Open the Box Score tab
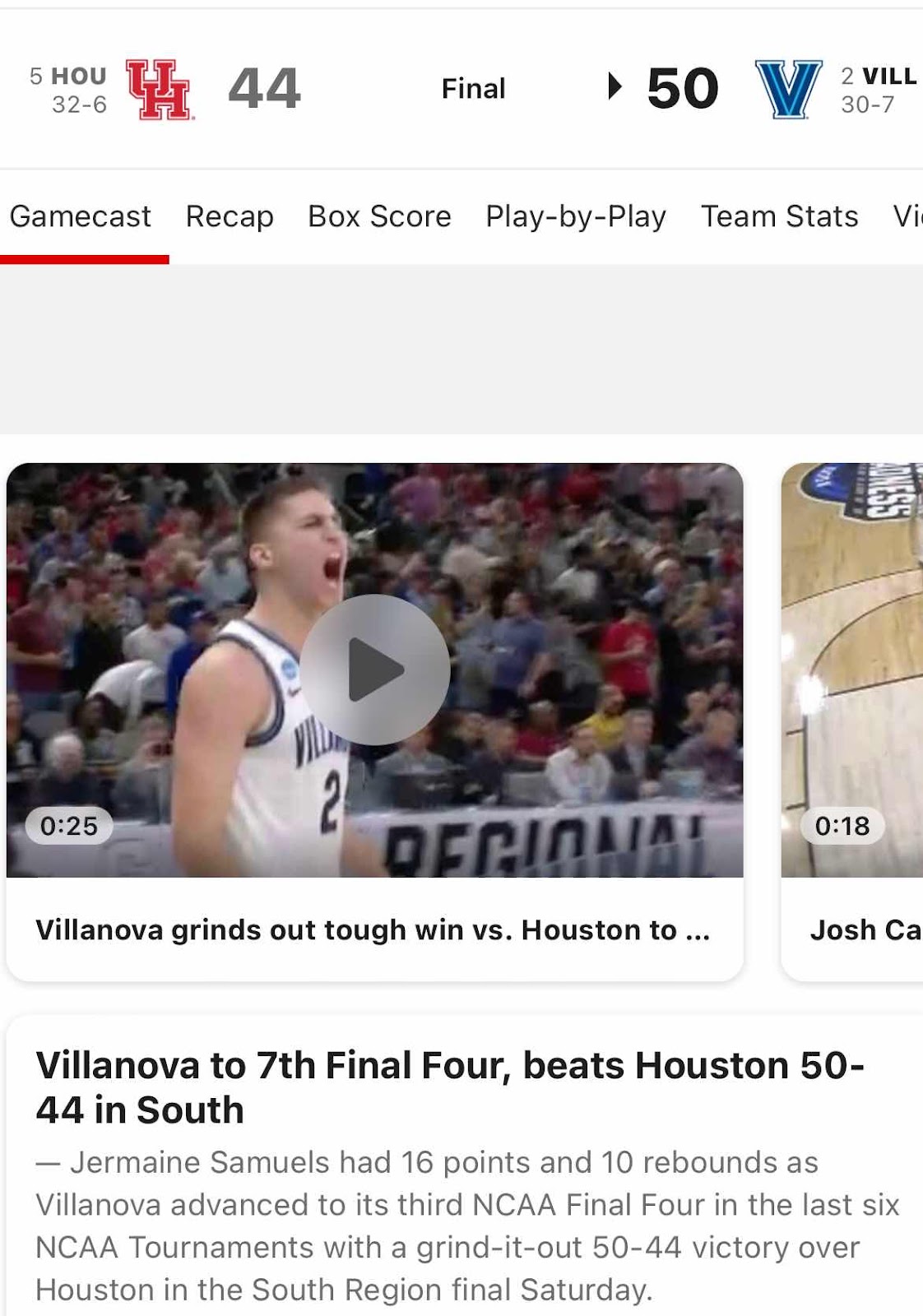923x1316 pixels. tap(379, 216)
